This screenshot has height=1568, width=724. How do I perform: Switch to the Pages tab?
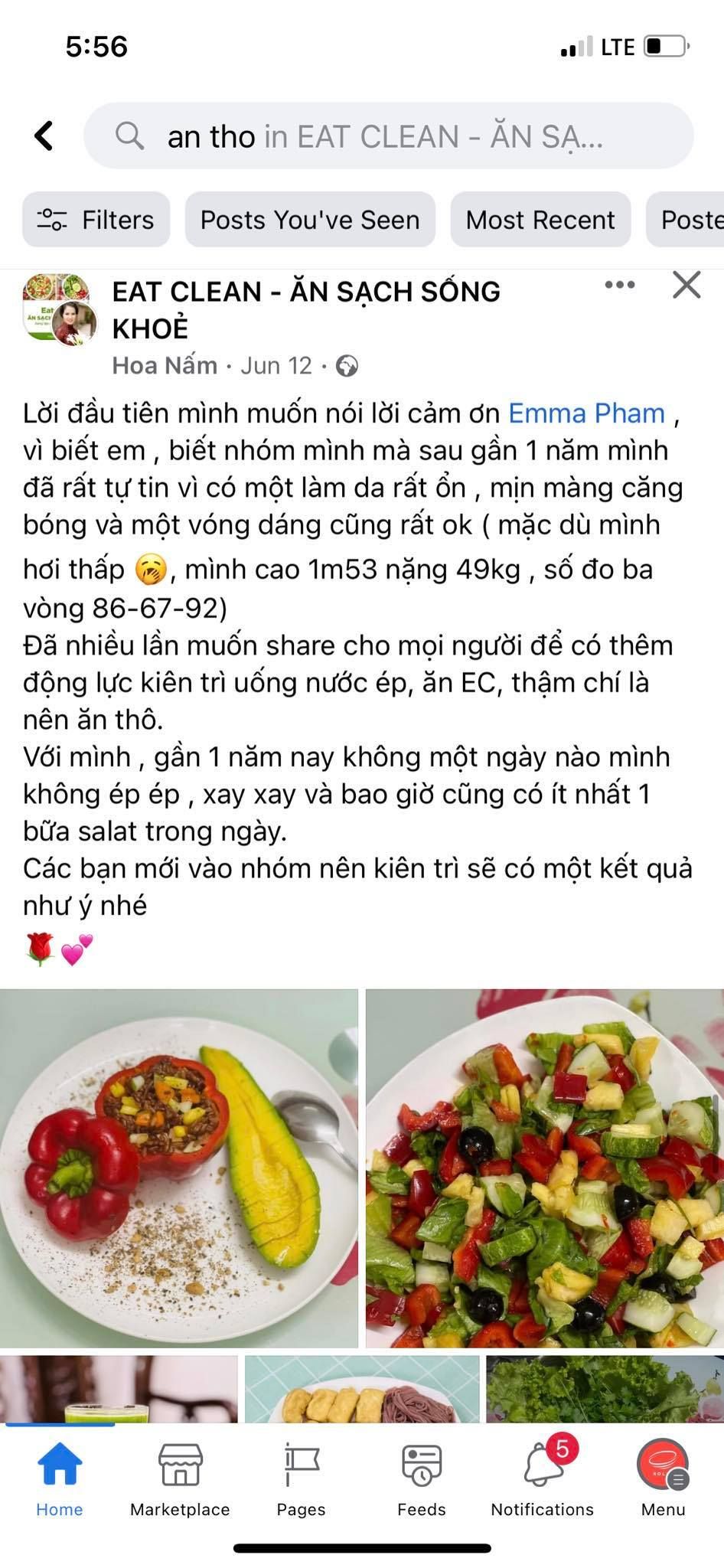[x=301, y=1479]
